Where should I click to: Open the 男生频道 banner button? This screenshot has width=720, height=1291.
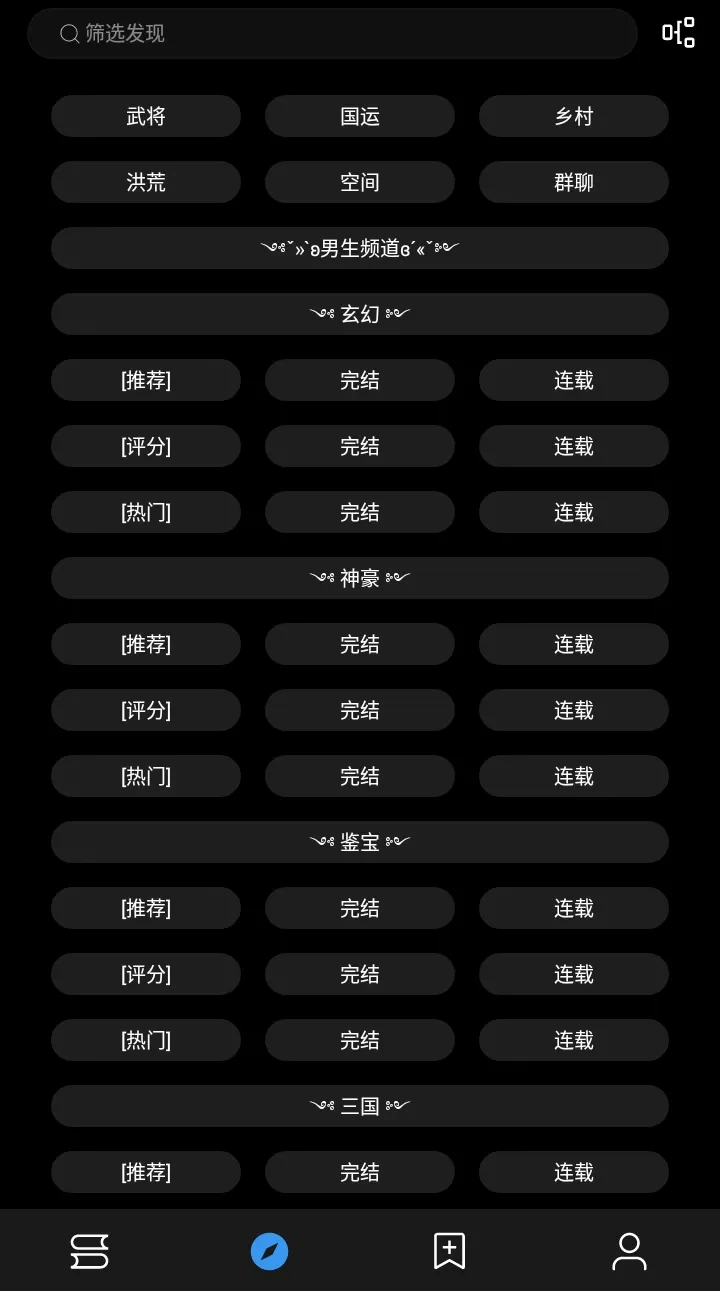point(360,248)
